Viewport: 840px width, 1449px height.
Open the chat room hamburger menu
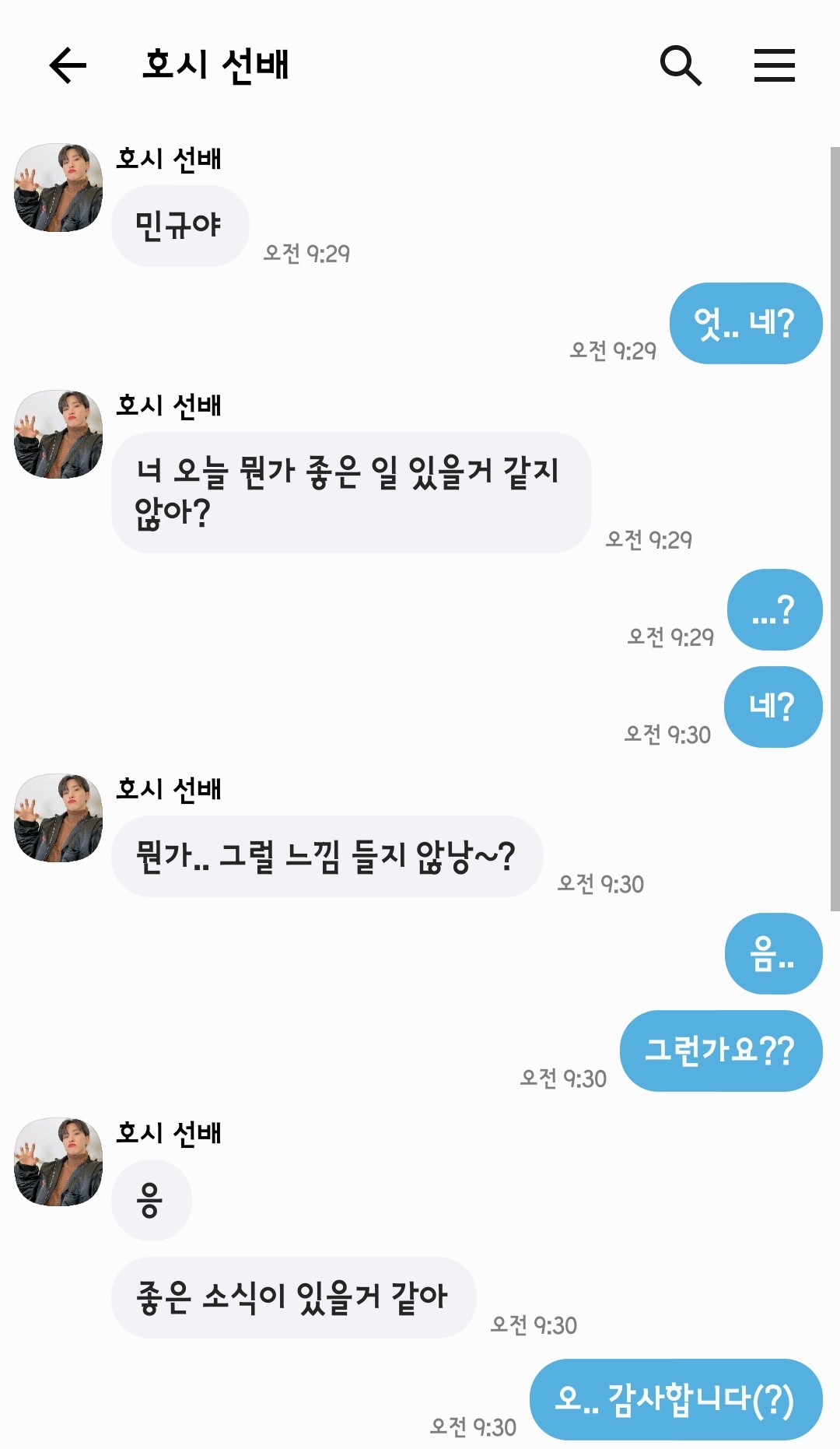(774, 65)
